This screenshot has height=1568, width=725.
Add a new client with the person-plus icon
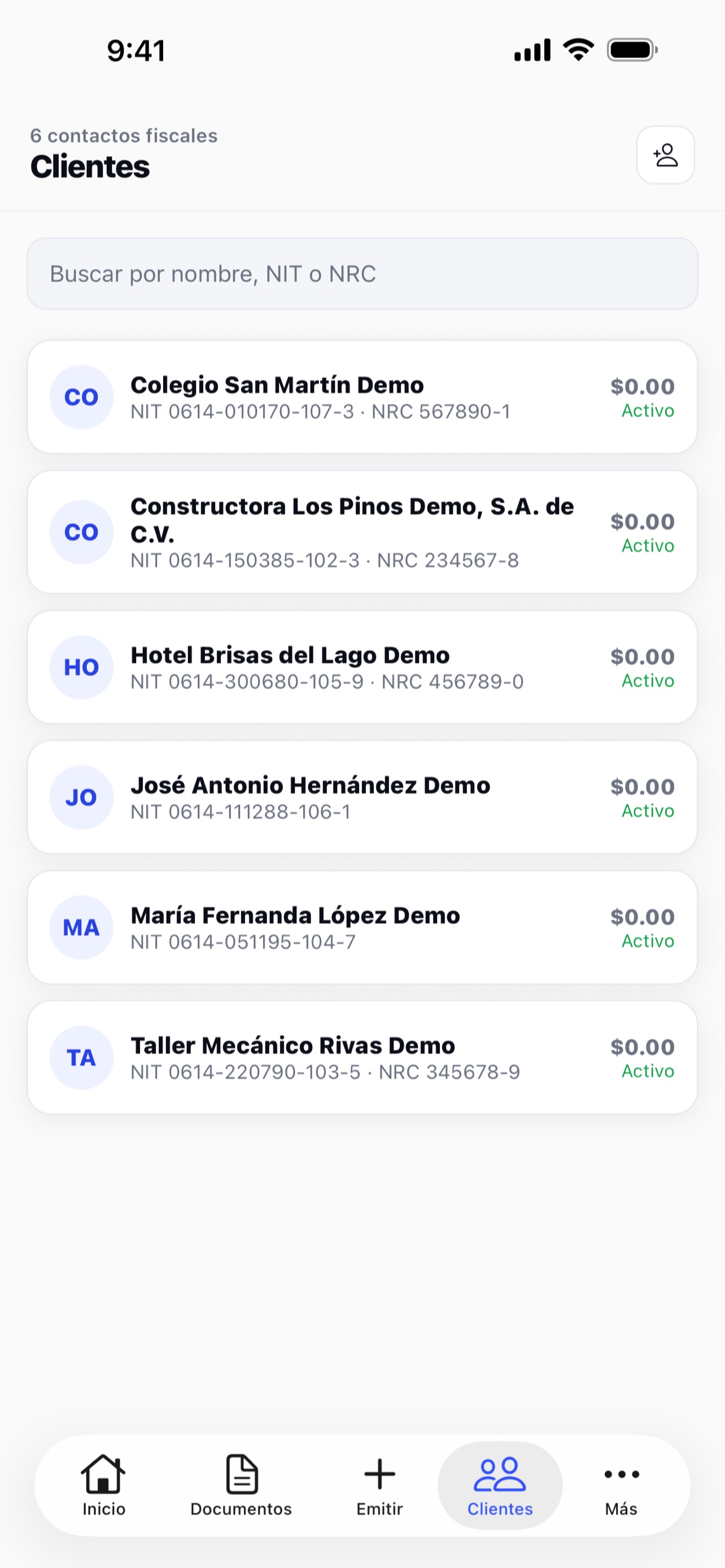[x=665, y=155]
